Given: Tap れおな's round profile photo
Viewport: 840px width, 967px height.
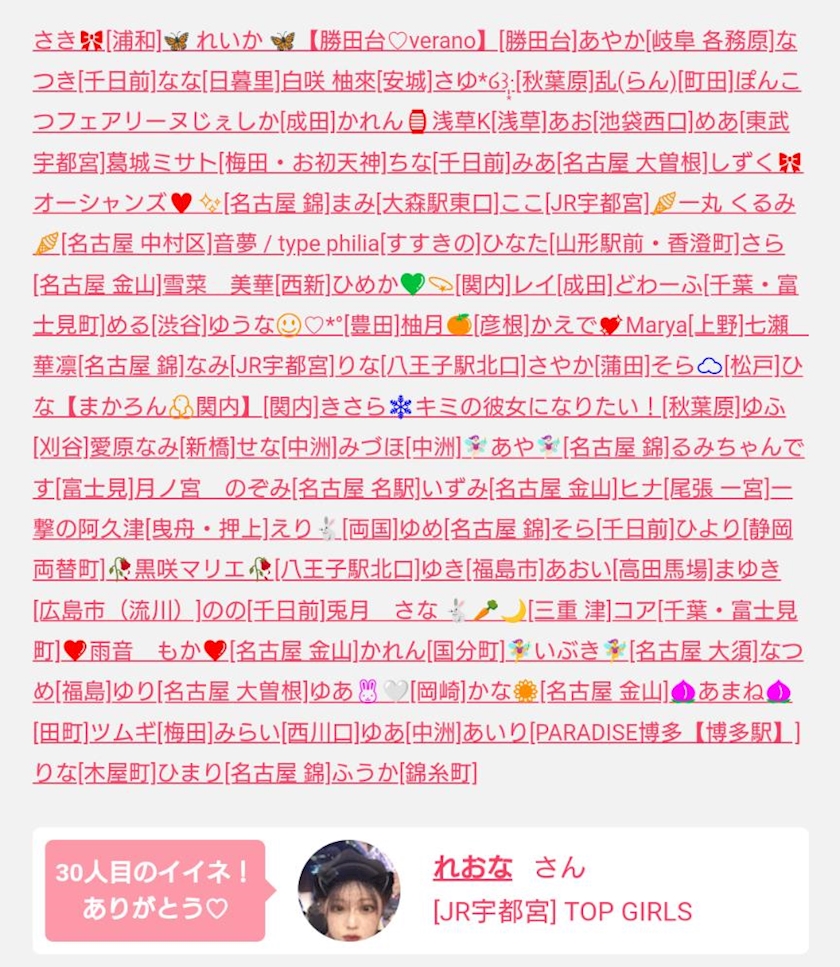Looking at the screenshot, I should point(349,891).
